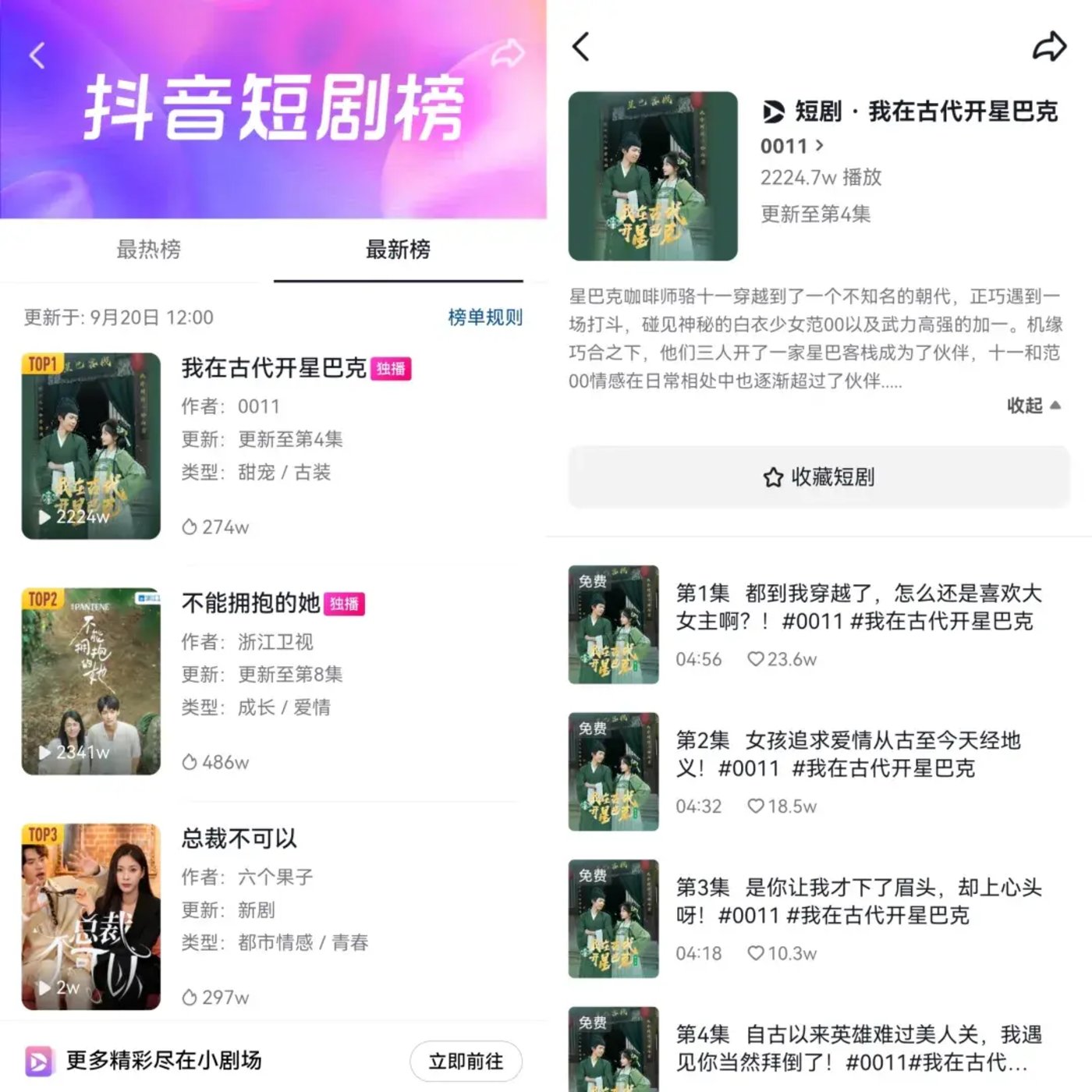View TOP3 drama 总裁不可以
This screenshot has height=1092, width=1092.
(239, 838)
